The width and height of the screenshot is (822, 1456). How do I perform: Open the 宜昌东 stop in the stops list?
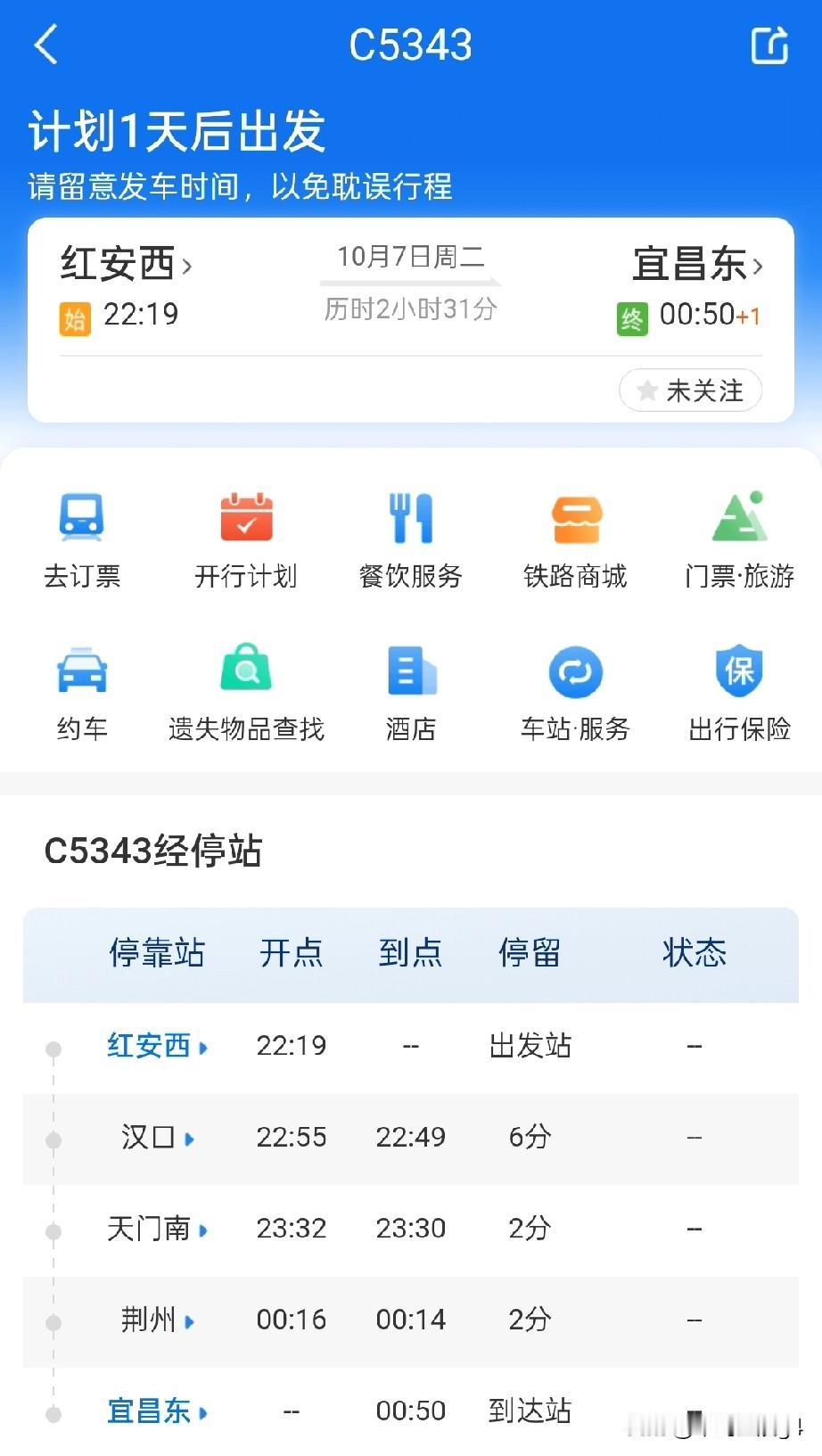pyautogui.click(x=157, y=1411)
